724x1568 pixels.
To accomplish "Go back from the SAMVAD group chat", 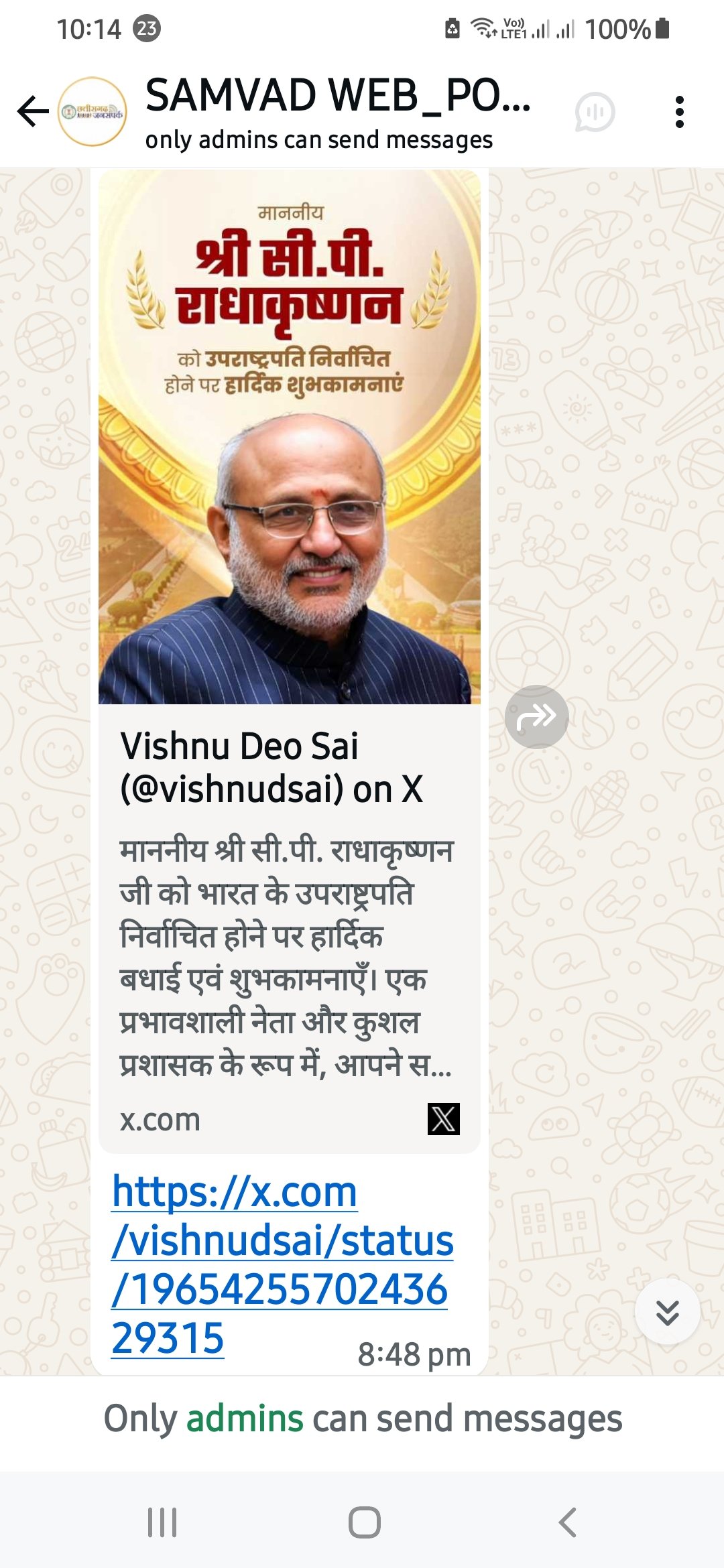I will (x=32, y=111).
